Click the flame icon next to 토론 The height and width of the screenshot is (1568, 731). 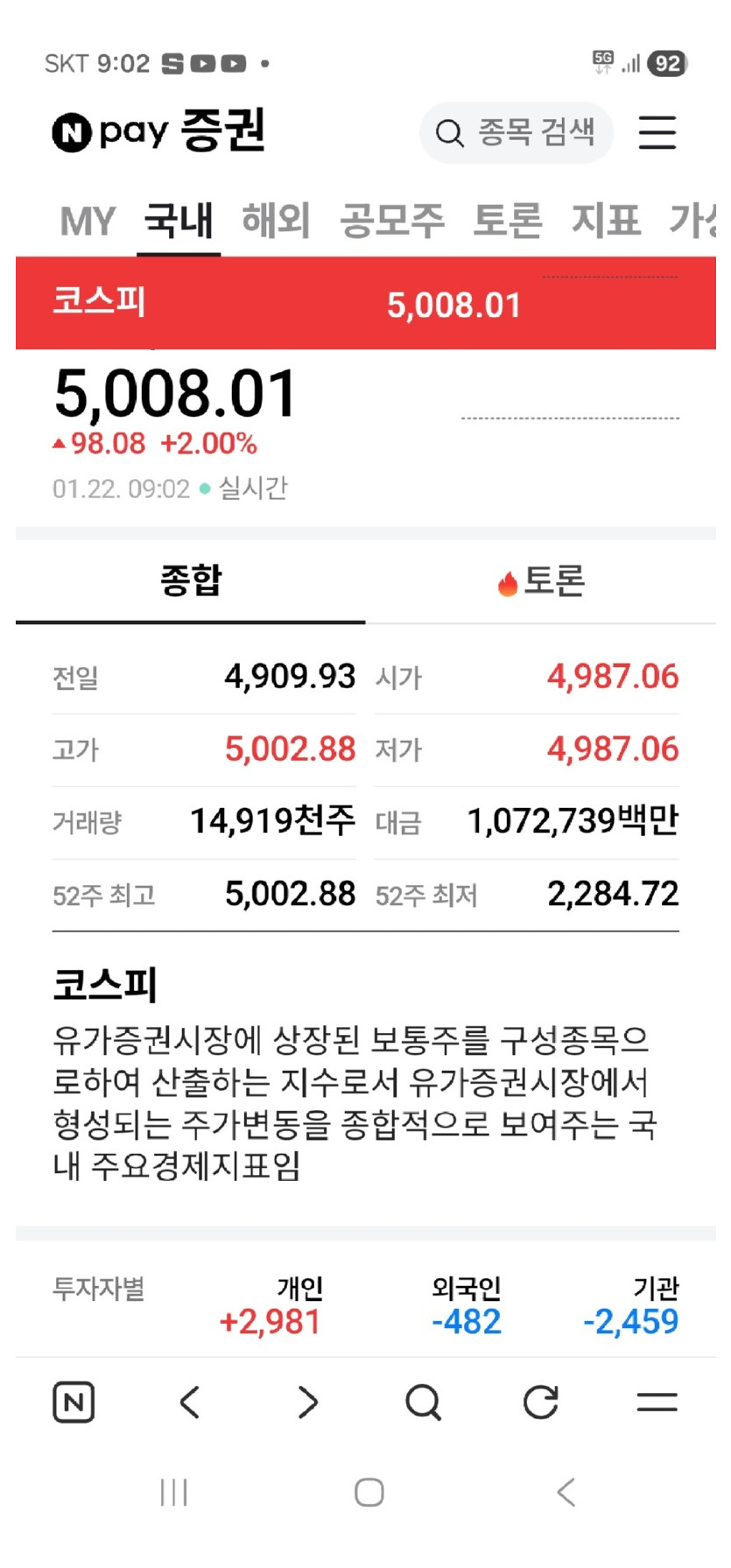click(508, 581)
